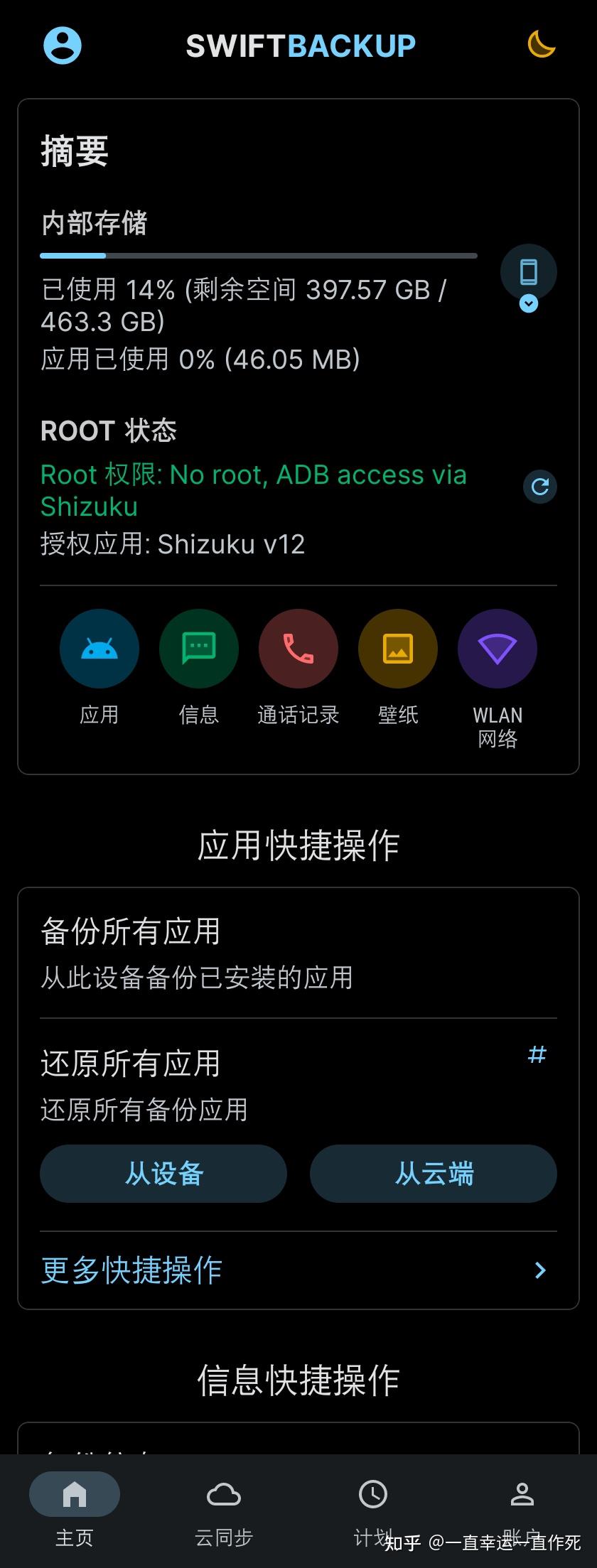Tap the internal storage phone icon
Viewport: 597px width, 1568px height.
pos(529,271)
